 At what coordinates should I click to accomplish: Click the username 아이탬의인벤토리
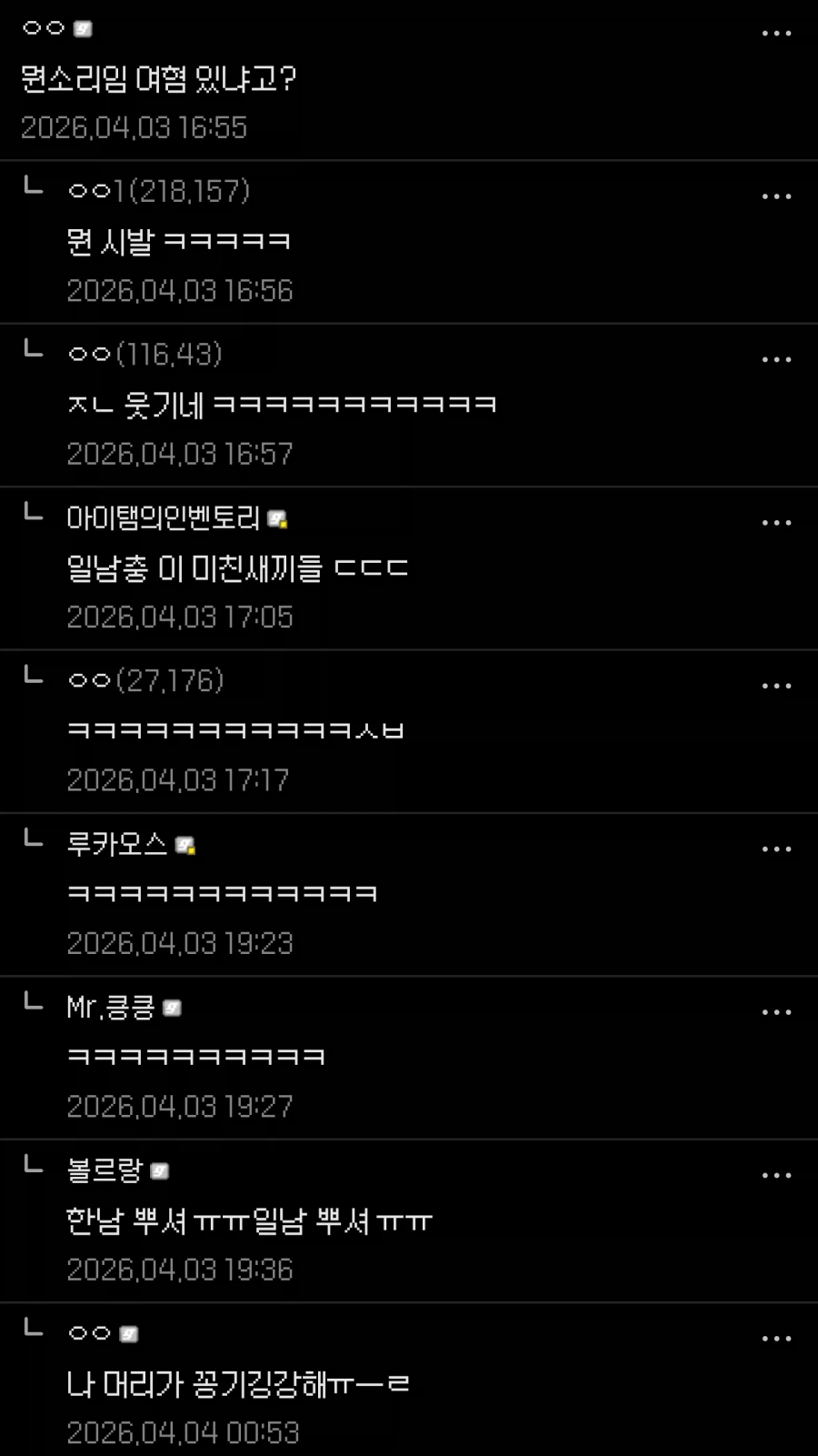164,517
